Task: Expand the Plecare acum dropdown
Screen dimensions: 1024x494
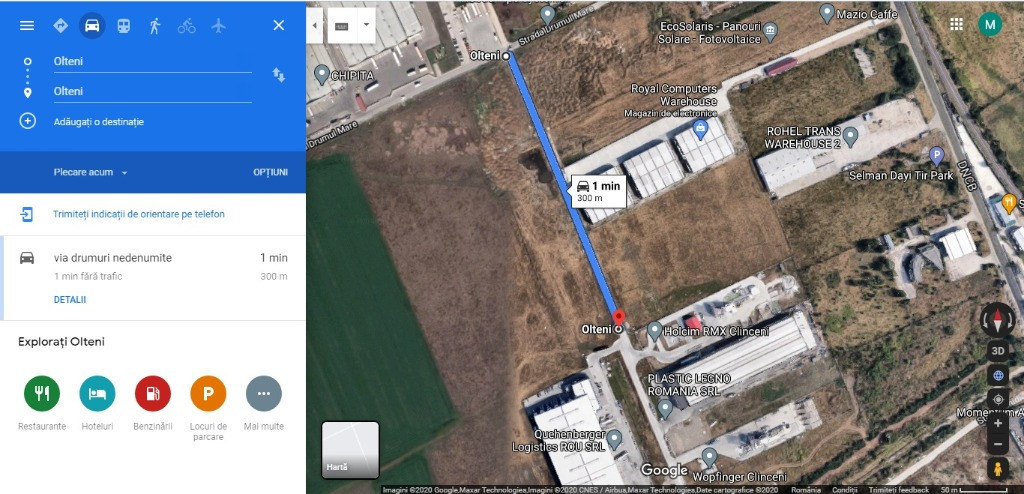Action: coord(91,172)
